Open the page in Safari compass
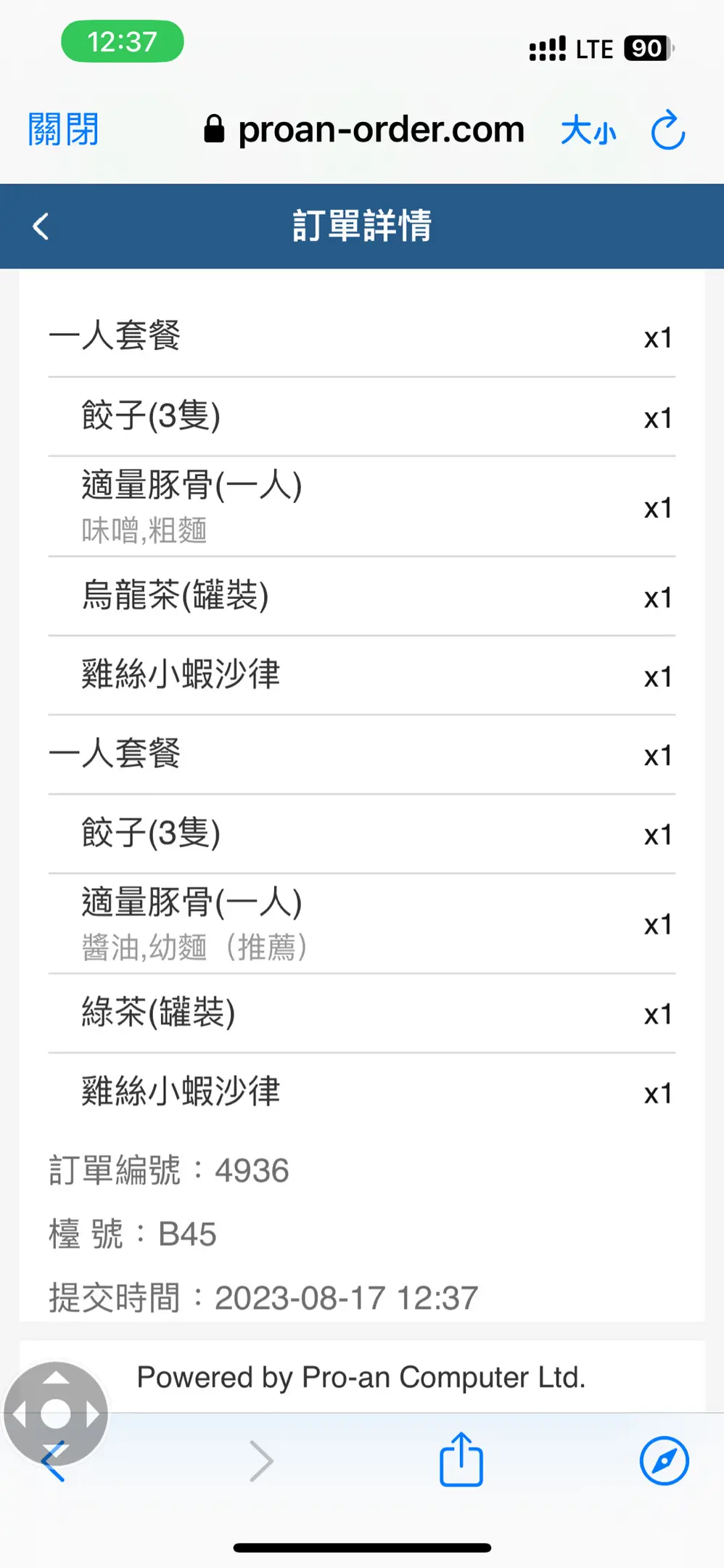 click(664, 1461)
